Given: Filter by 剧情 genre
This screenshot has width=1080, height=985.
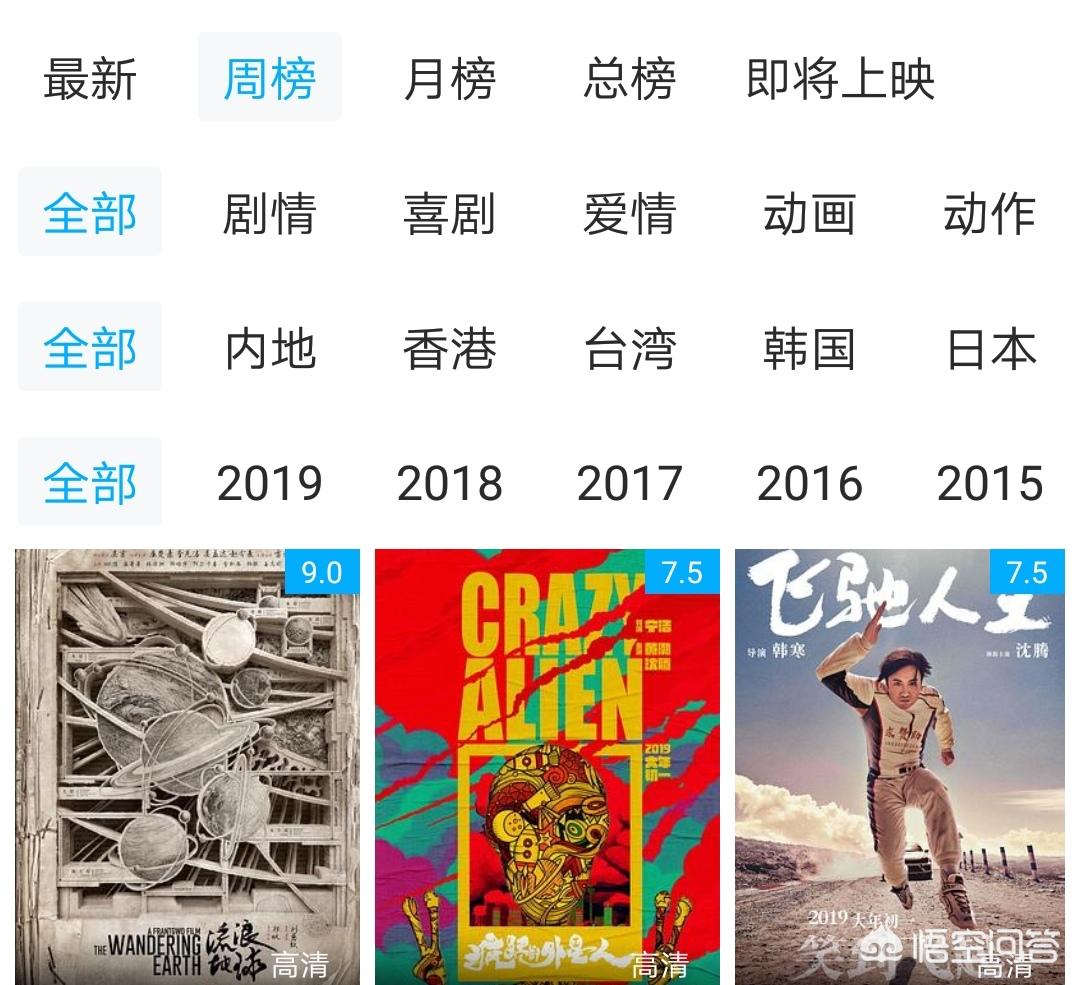Looking at the screenshot, I should point(269,214).
